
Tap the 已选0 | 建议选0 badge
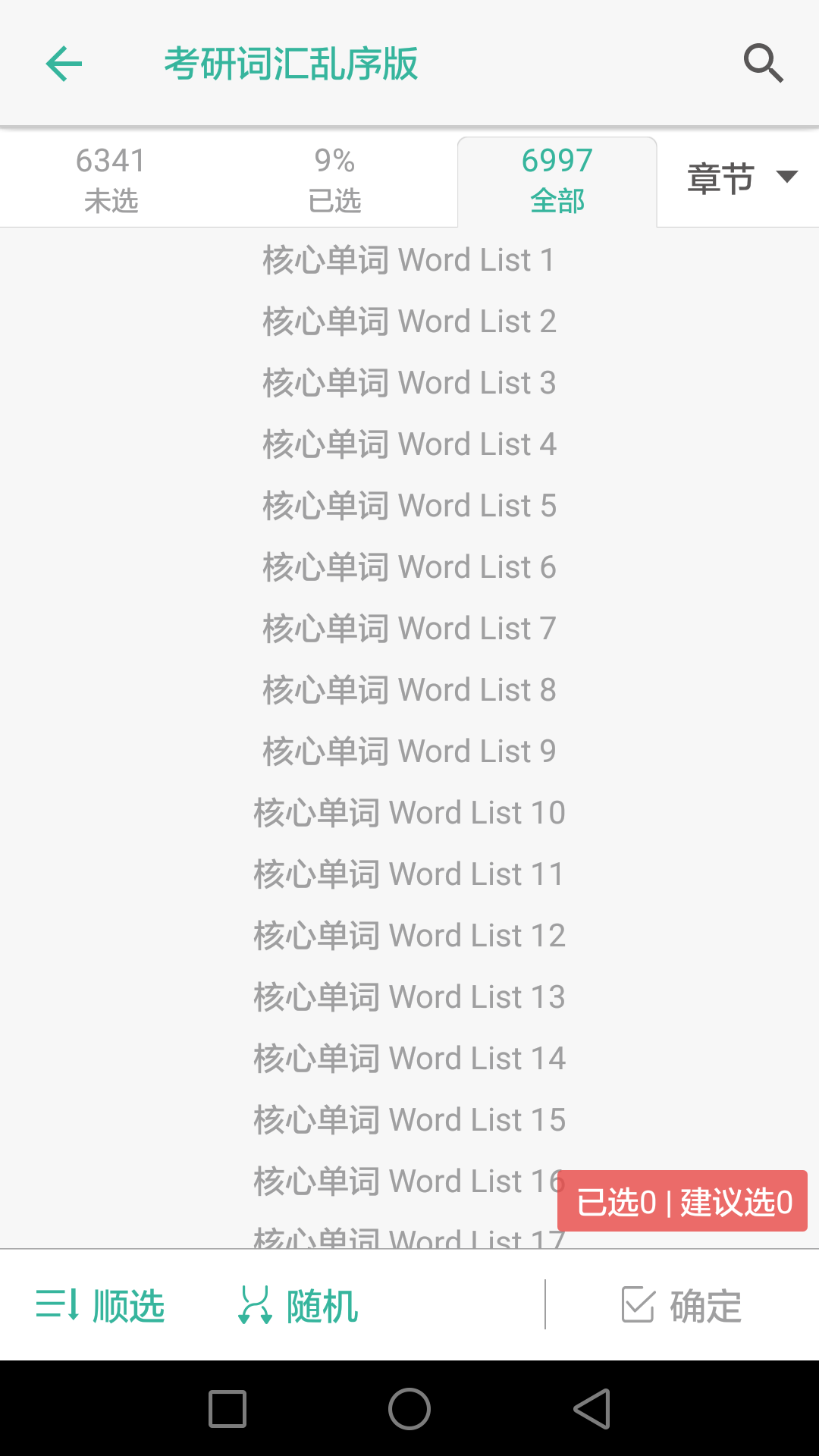682,1201
